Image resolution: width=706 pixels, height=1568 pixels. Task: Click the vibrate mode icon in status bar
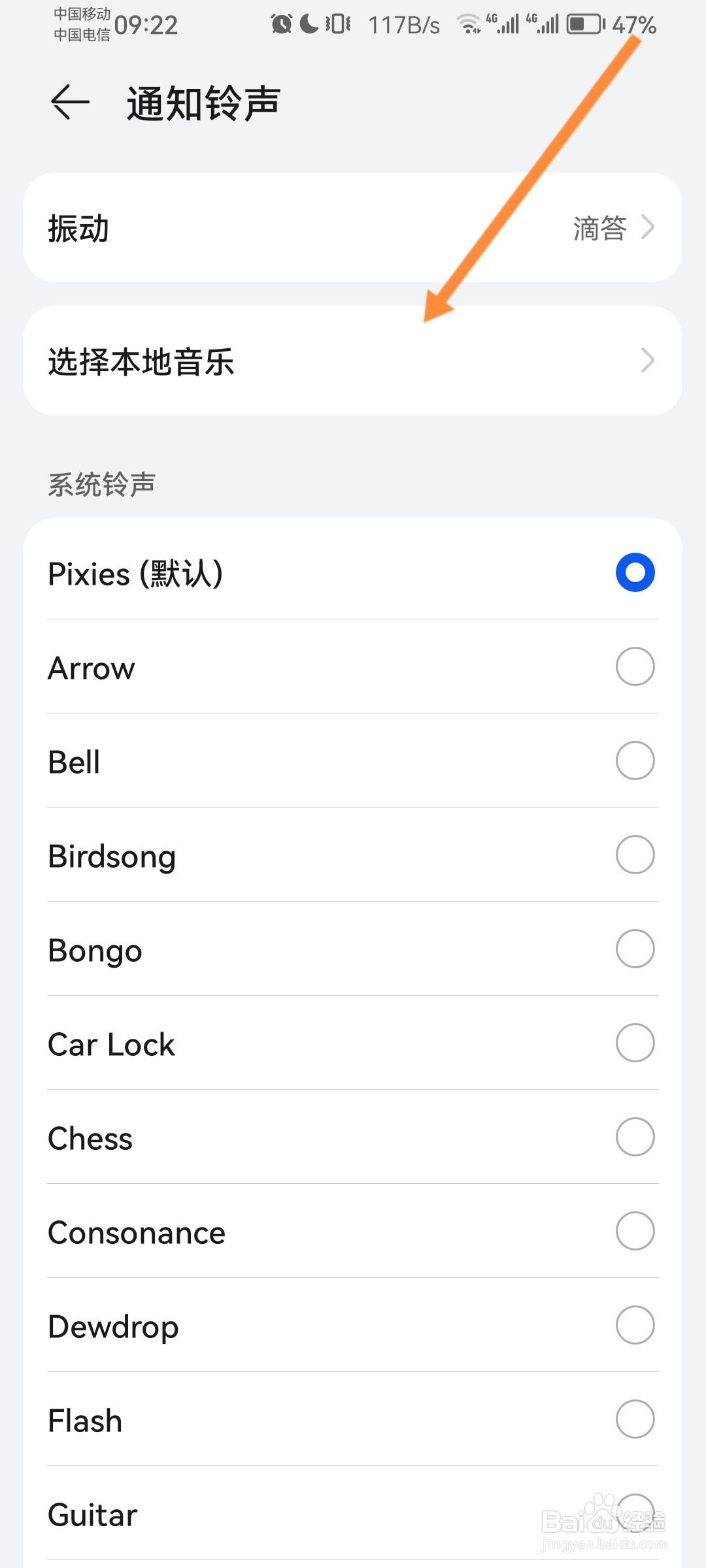(335, 24)
